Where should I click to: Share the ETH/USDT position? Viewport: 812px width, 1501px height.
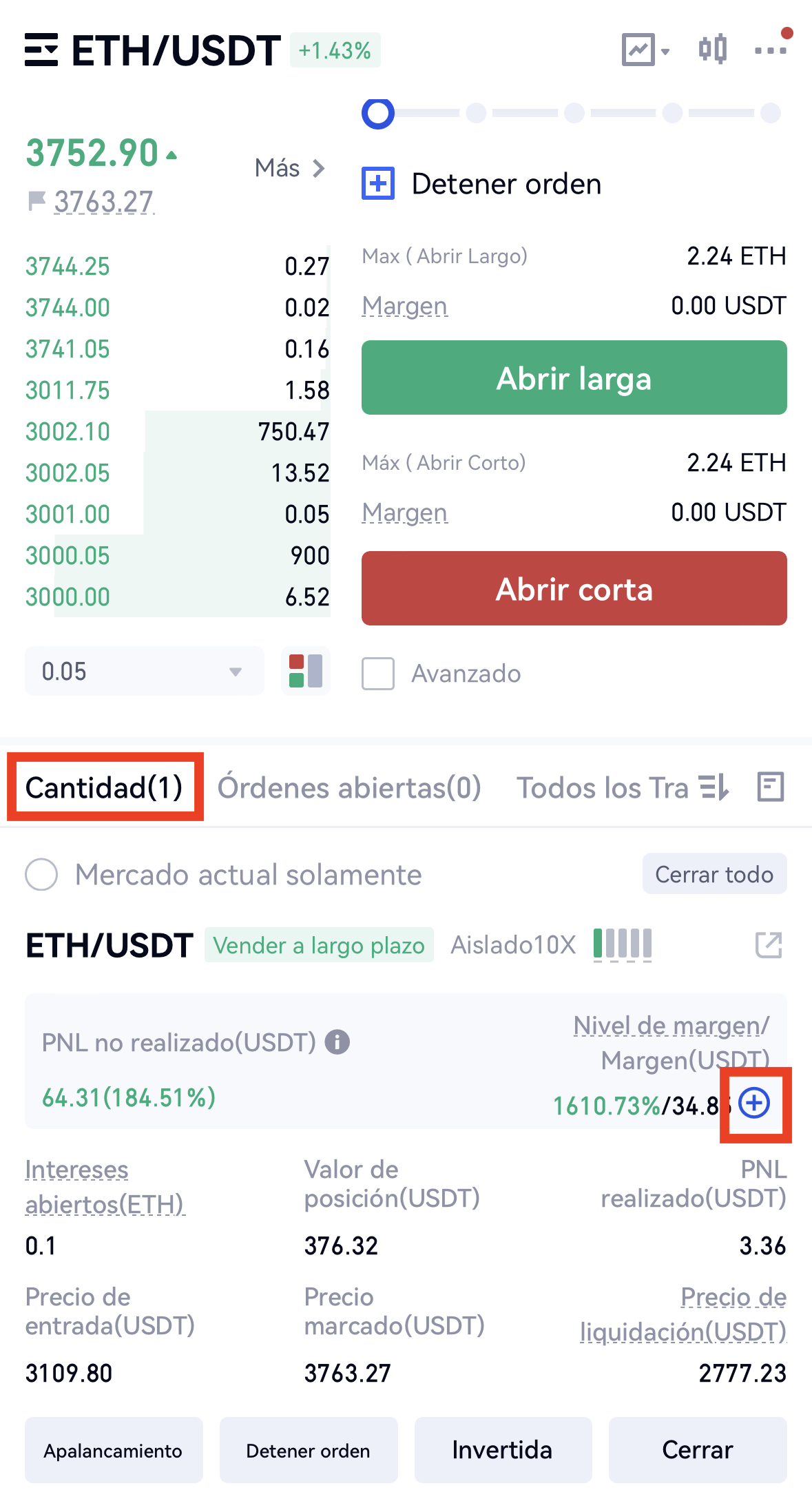(x=769, y=945)
